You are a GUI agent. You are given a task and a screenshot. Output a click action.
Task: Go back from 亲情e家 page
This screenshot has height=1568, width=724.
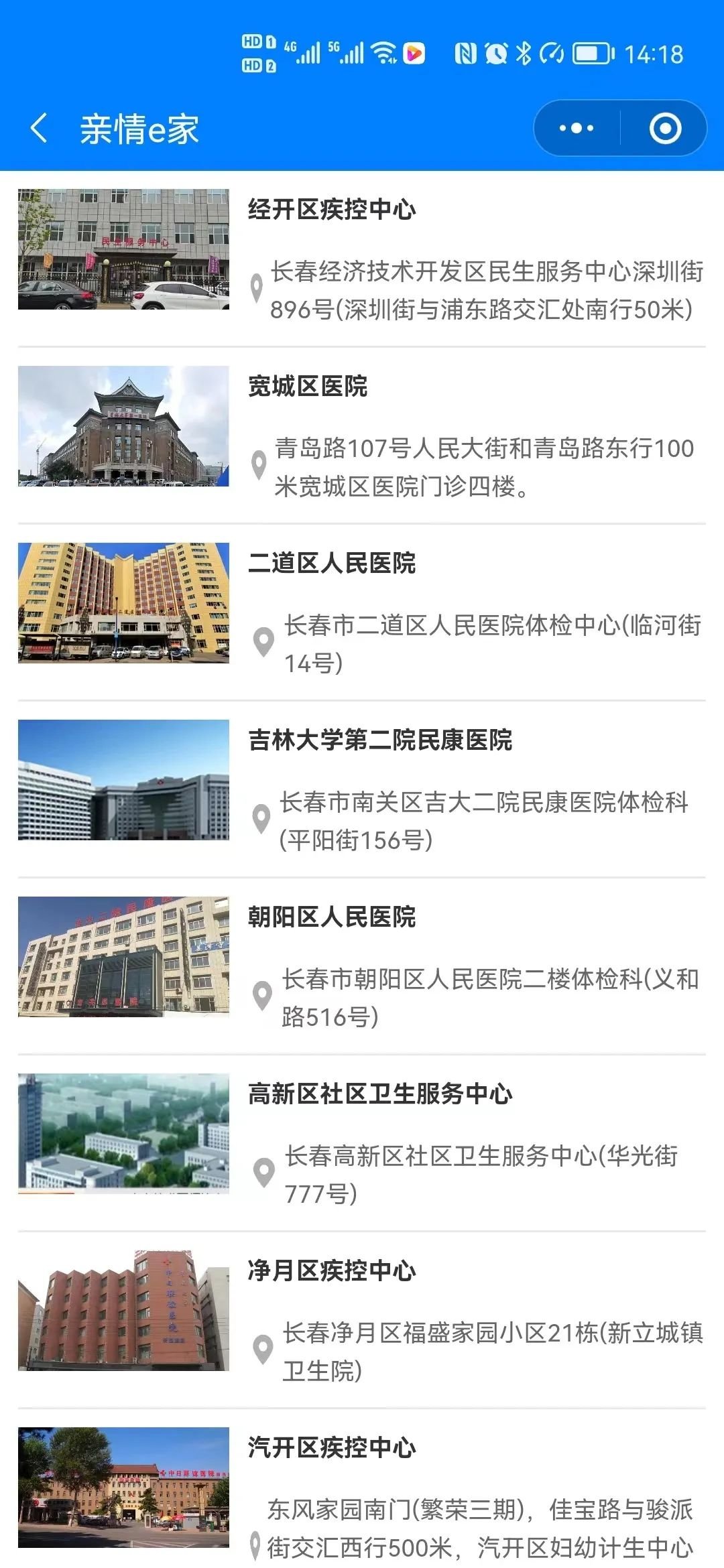click(39, 128)
